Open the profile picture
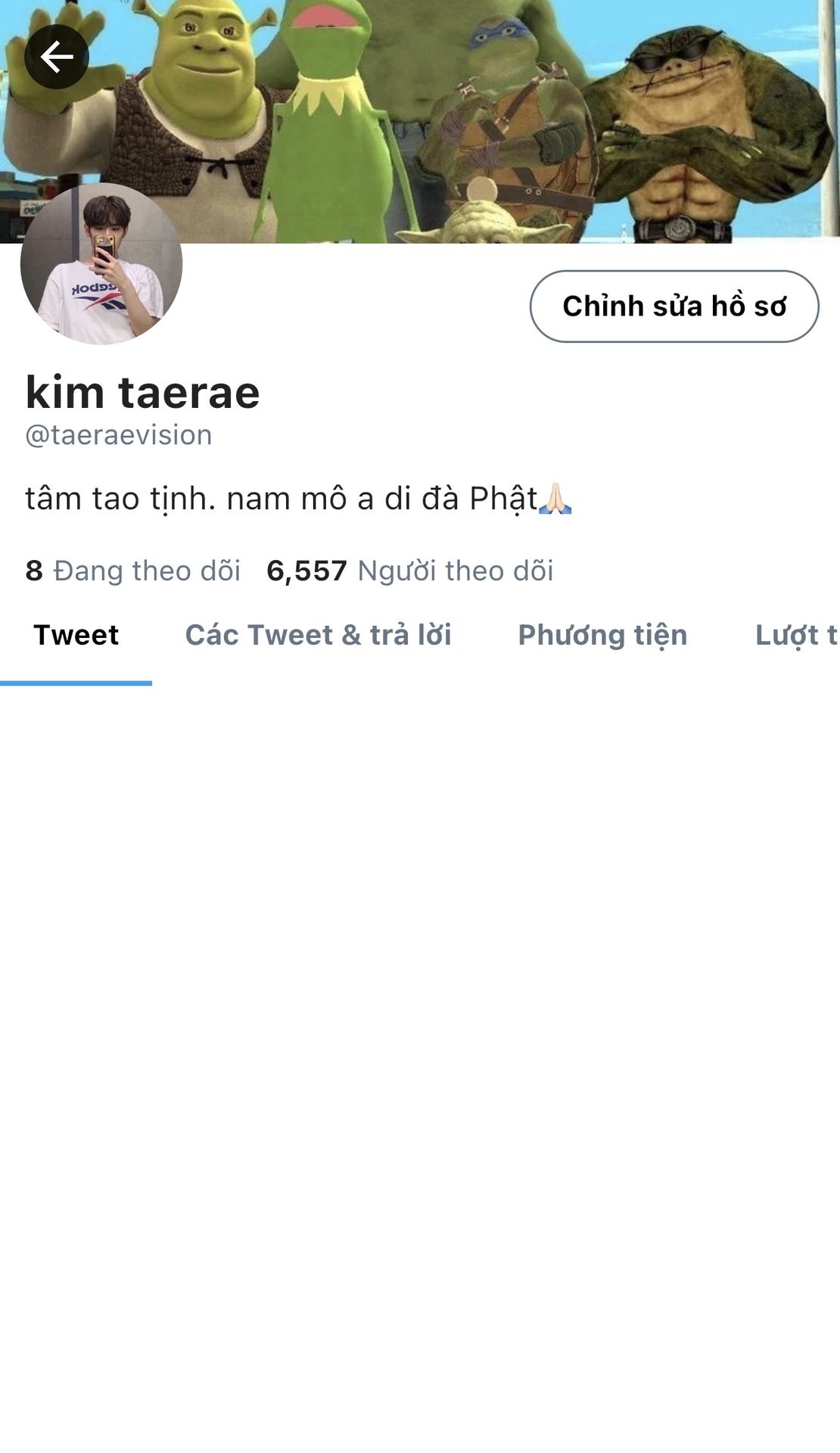The height and width of the screenshot is (1453, 840). [x=101, y=264]
